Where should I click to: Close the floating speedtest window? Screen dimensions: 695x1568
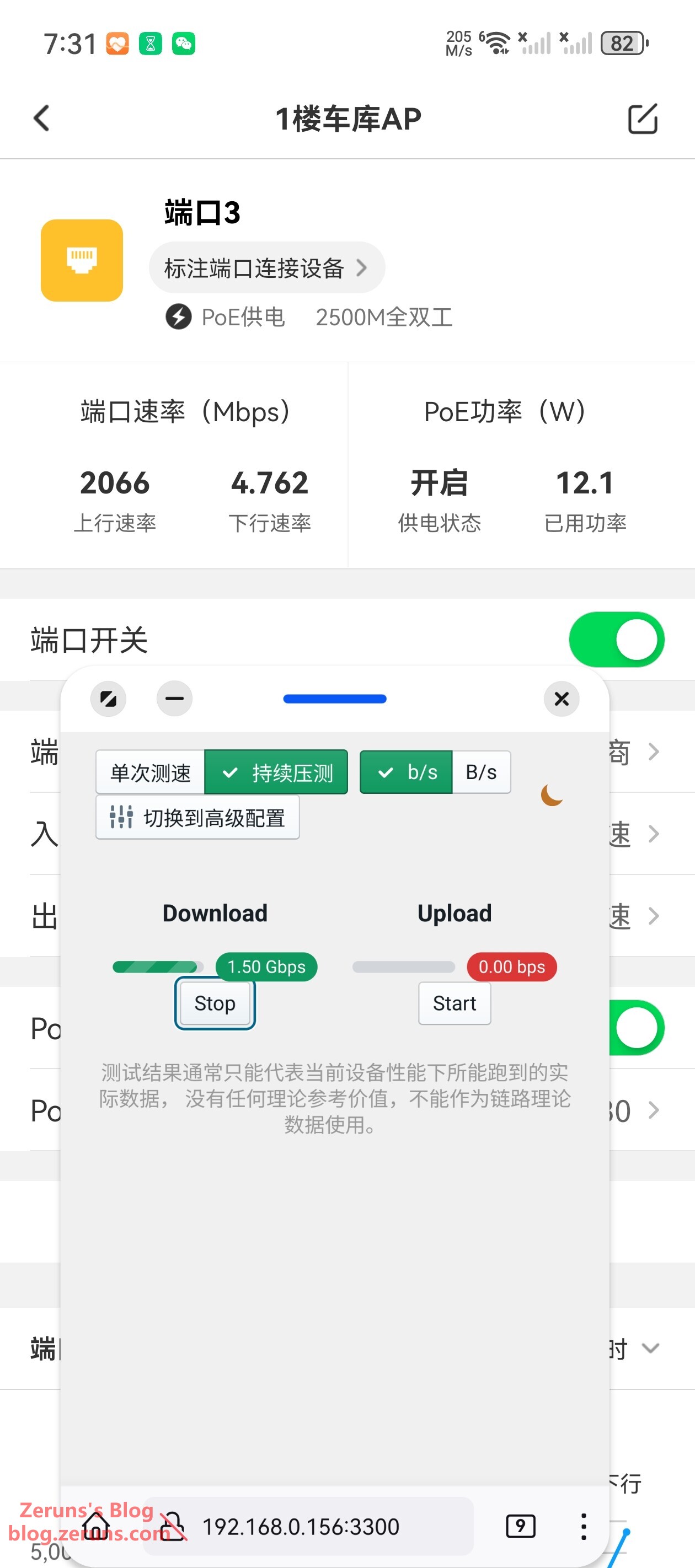(x=561, y=699)
